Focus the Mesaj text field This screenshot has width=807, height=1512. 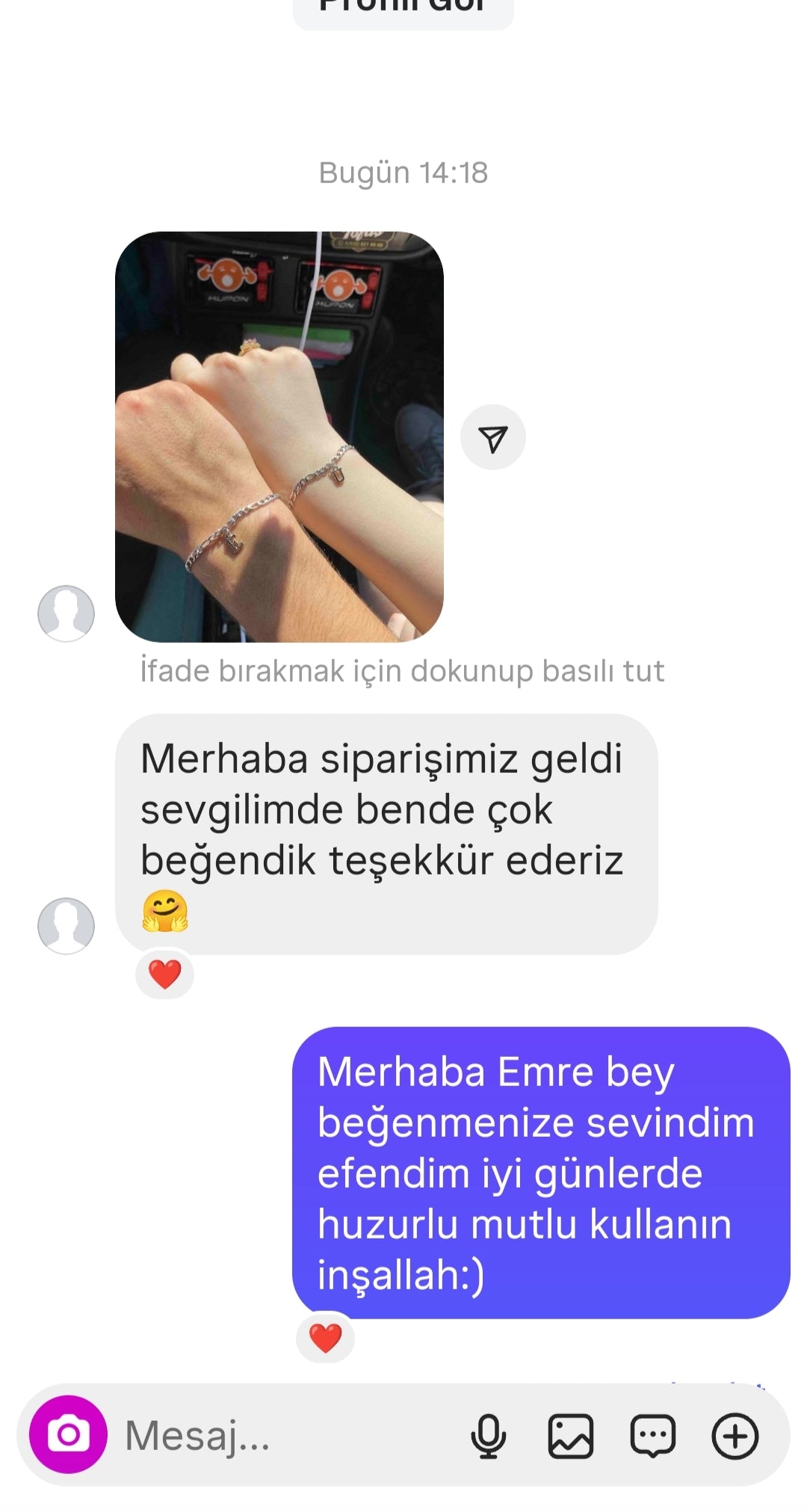[284, 1435]
